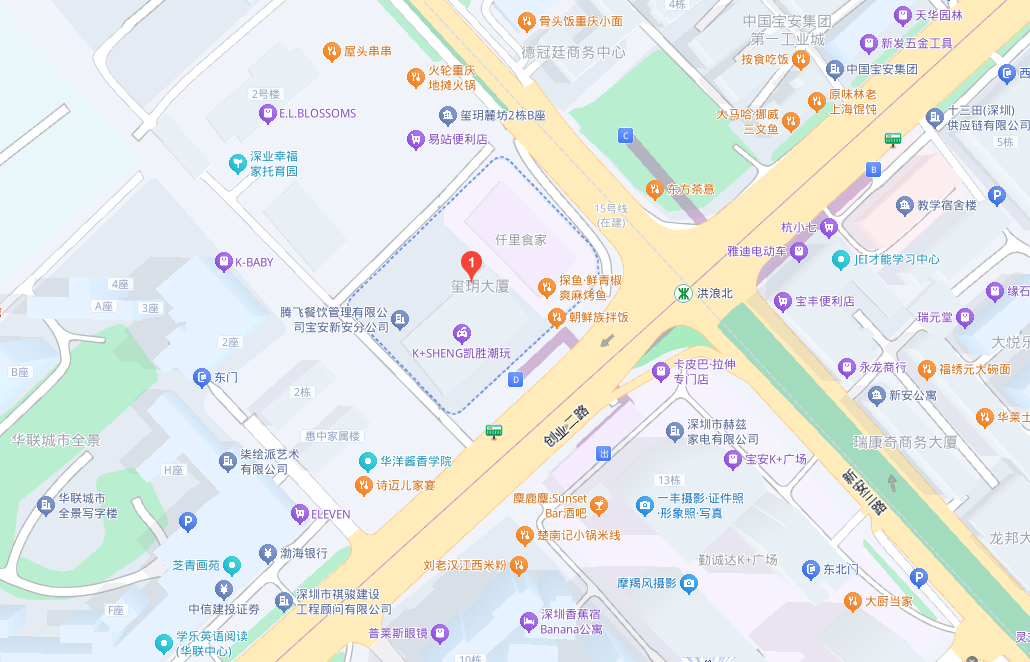The height and width of the screenshot is (662, 1030).
Task: Open the 易站便利店 store marker
Action: (415, 140)
